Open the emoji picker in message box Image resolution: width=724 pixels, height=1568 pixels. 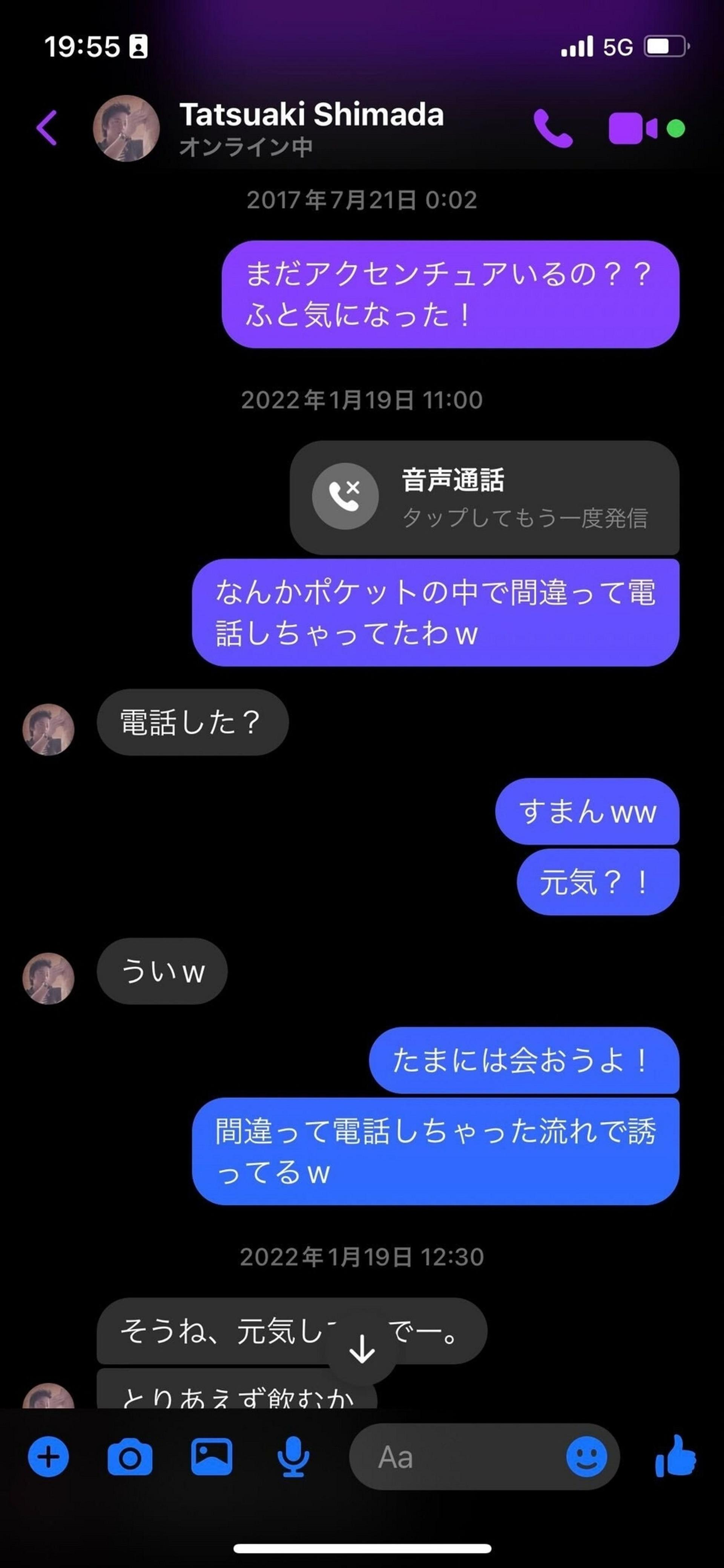(587, 1457)
